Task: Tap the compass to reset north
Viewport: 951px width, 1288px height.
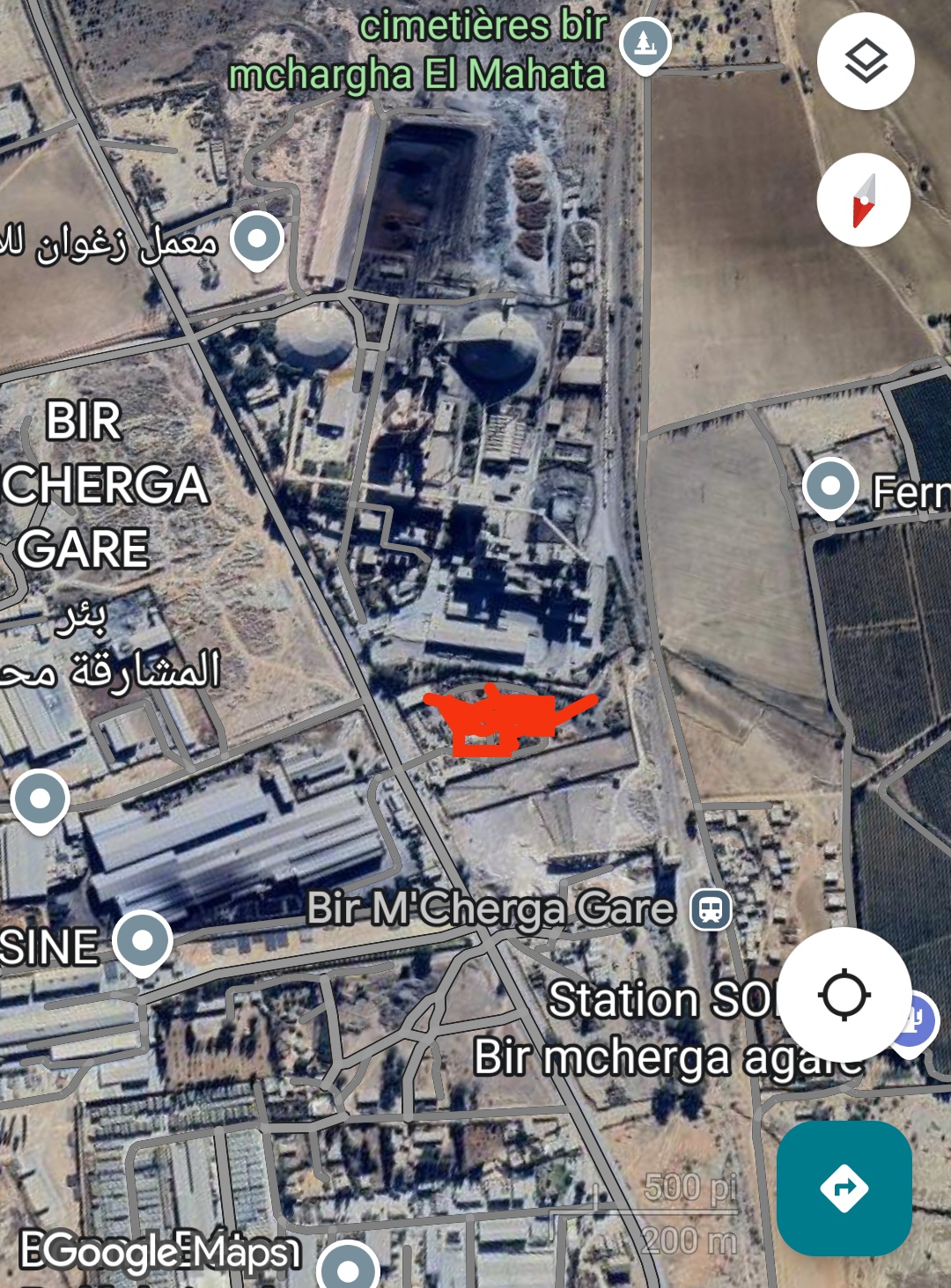Action: [x=864, y=200]
